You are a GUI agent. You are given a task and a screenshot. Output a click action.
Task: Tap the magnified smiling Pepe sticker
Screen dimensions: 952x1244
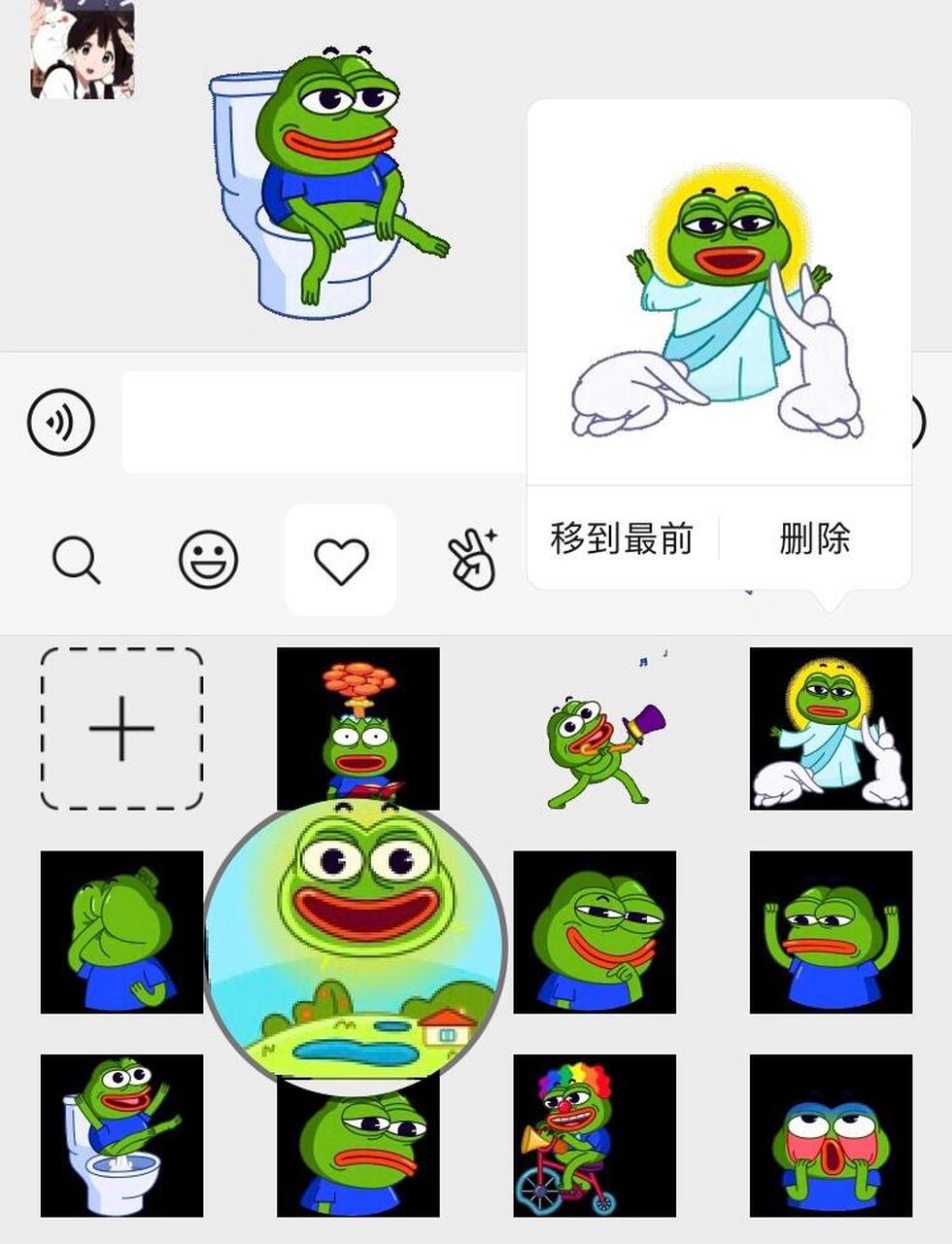357,938
